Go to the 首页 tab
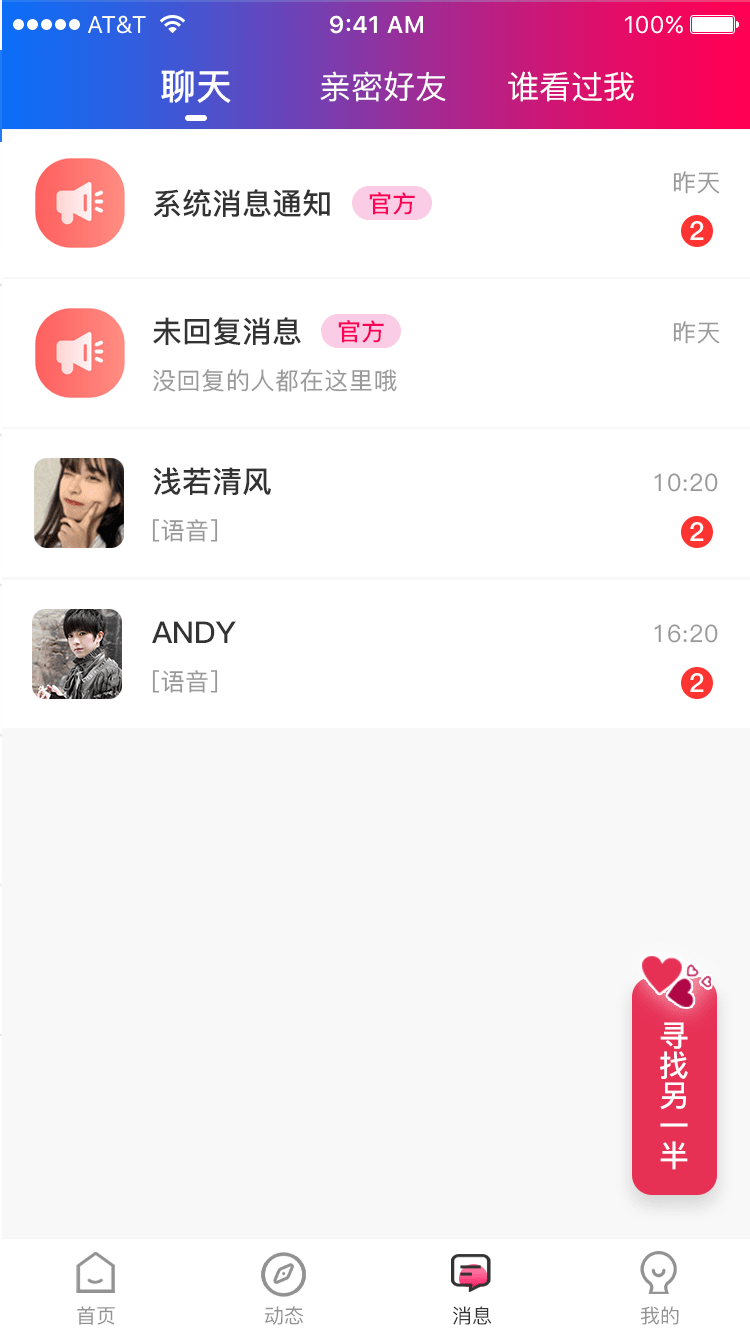 coord(96,1288)
